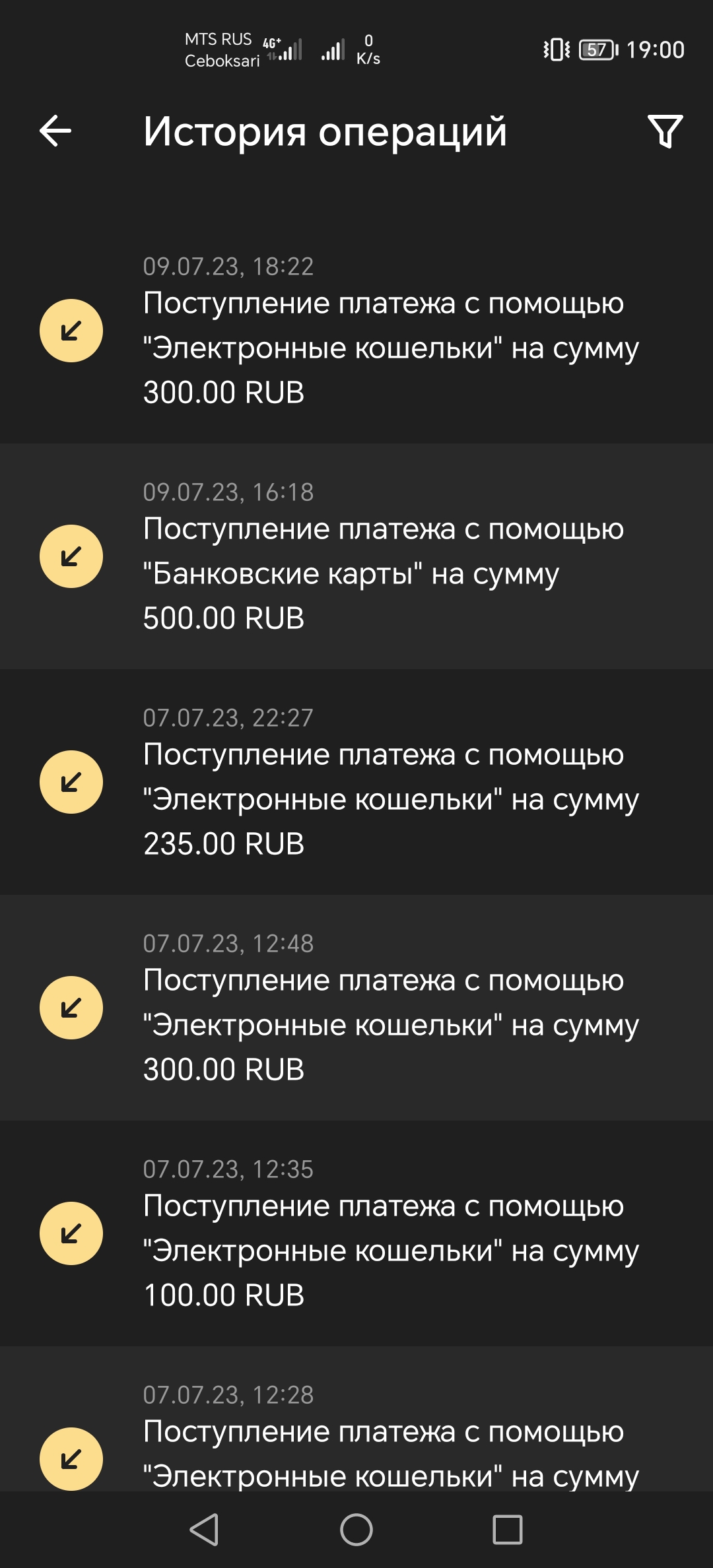Open the 09.07.23, 18:22 payment entry
Image resolution: width=713 pixels, height=1568 pixels.
tap(356, 331)
